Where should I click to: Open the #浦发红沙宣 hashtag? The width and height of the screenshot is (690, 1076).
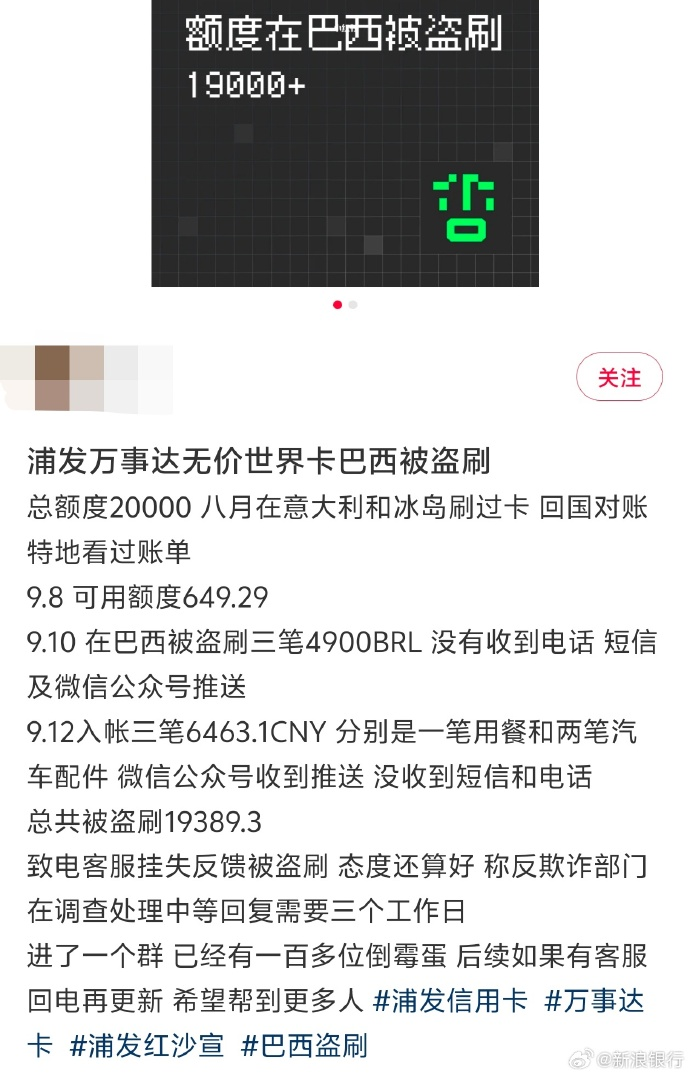click(148, 1046)
